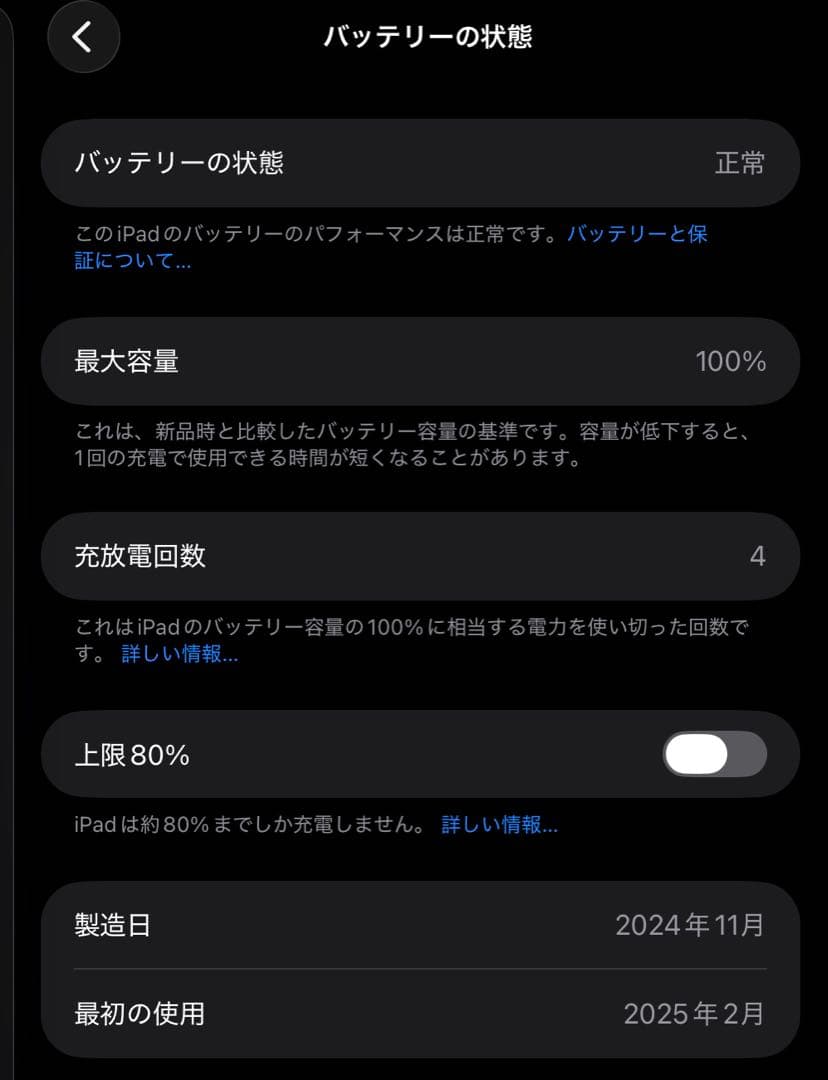Viewport: 828px width, 1080px height.
Task: Click 詳しい情報 below the 80% limit description
Action: click(500, 825)
